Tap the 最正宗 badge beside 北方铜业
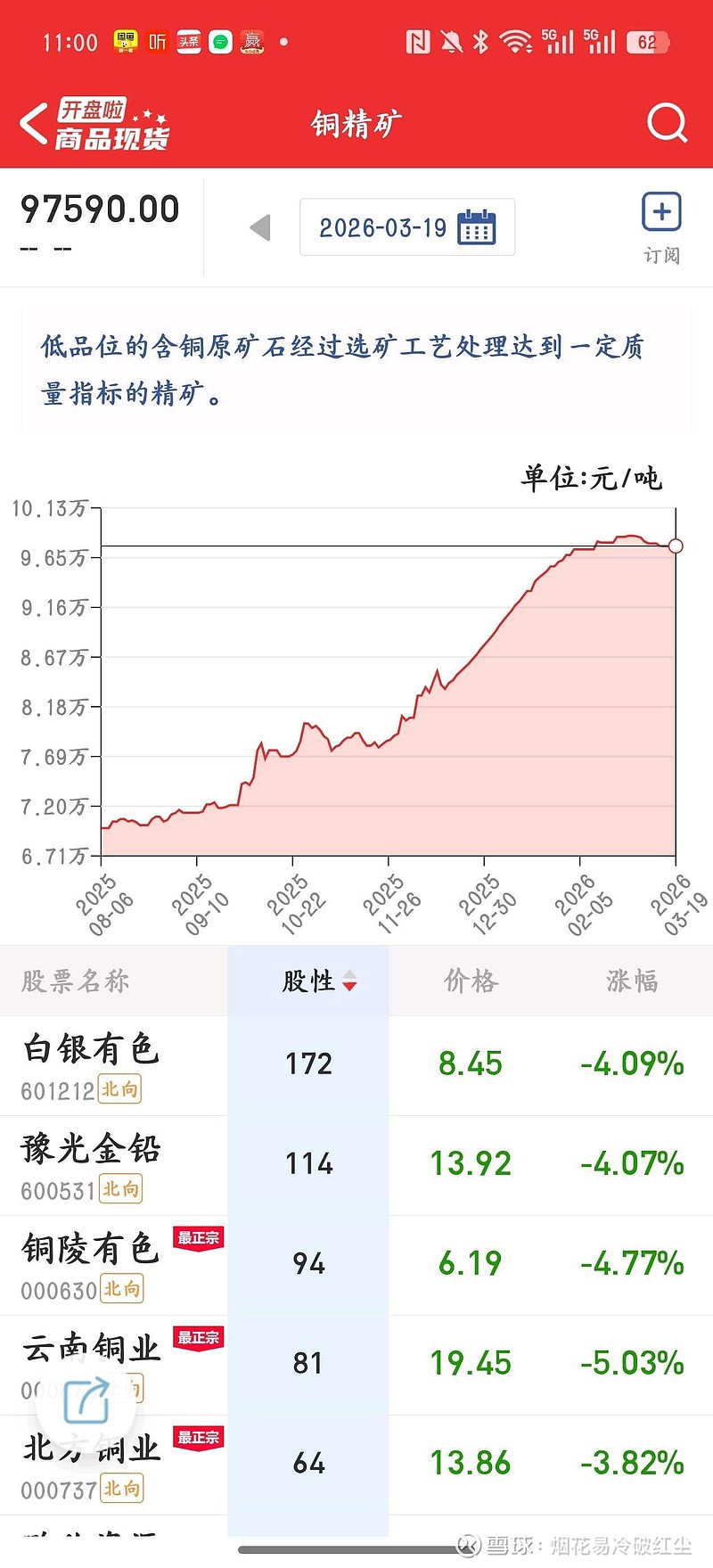This screenshot has width=713, height=1568. [x=200, y=1438]
